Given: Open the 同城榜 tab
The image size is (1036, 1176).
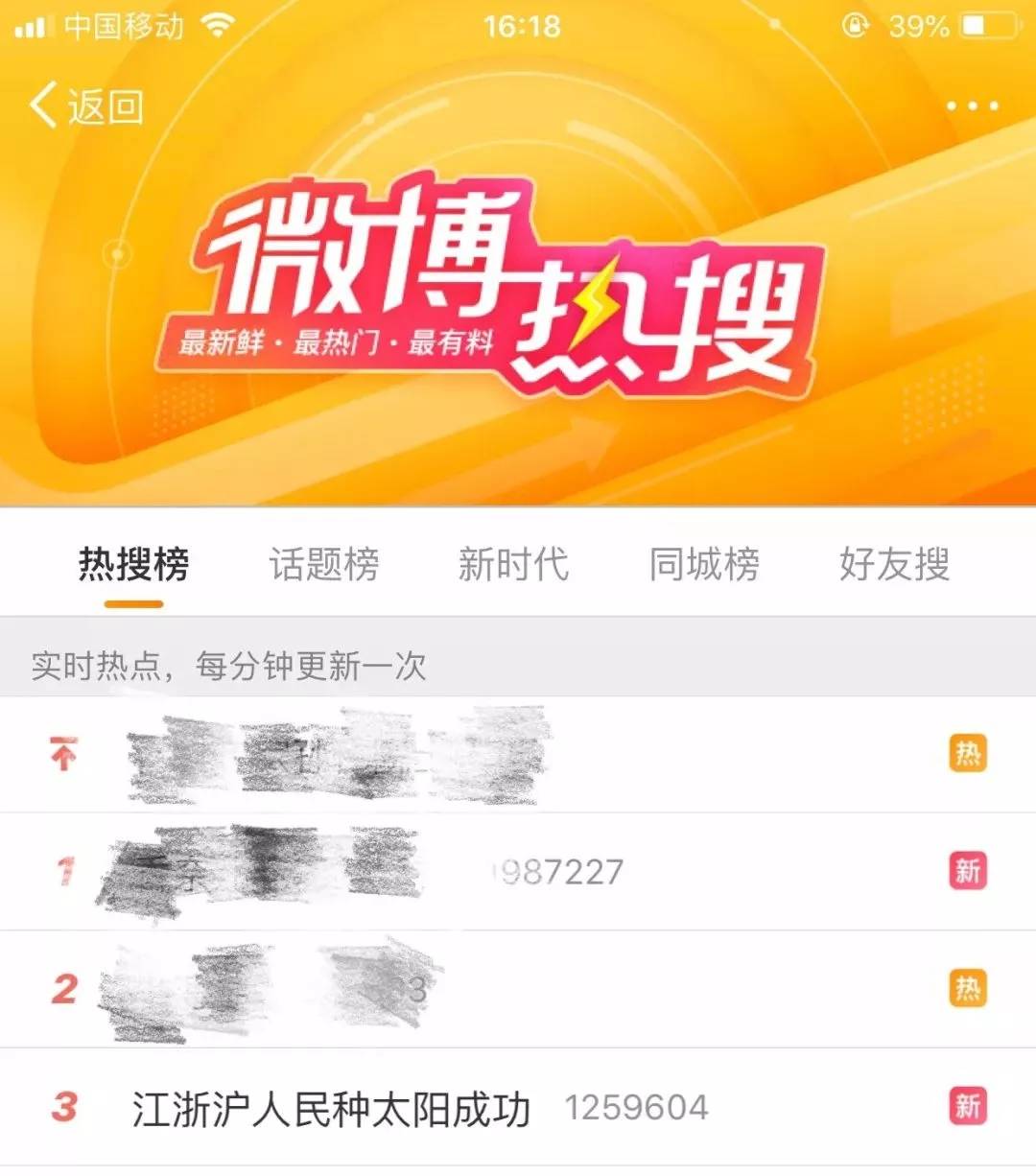Looking at the screenshot, I should click(704, 564).
